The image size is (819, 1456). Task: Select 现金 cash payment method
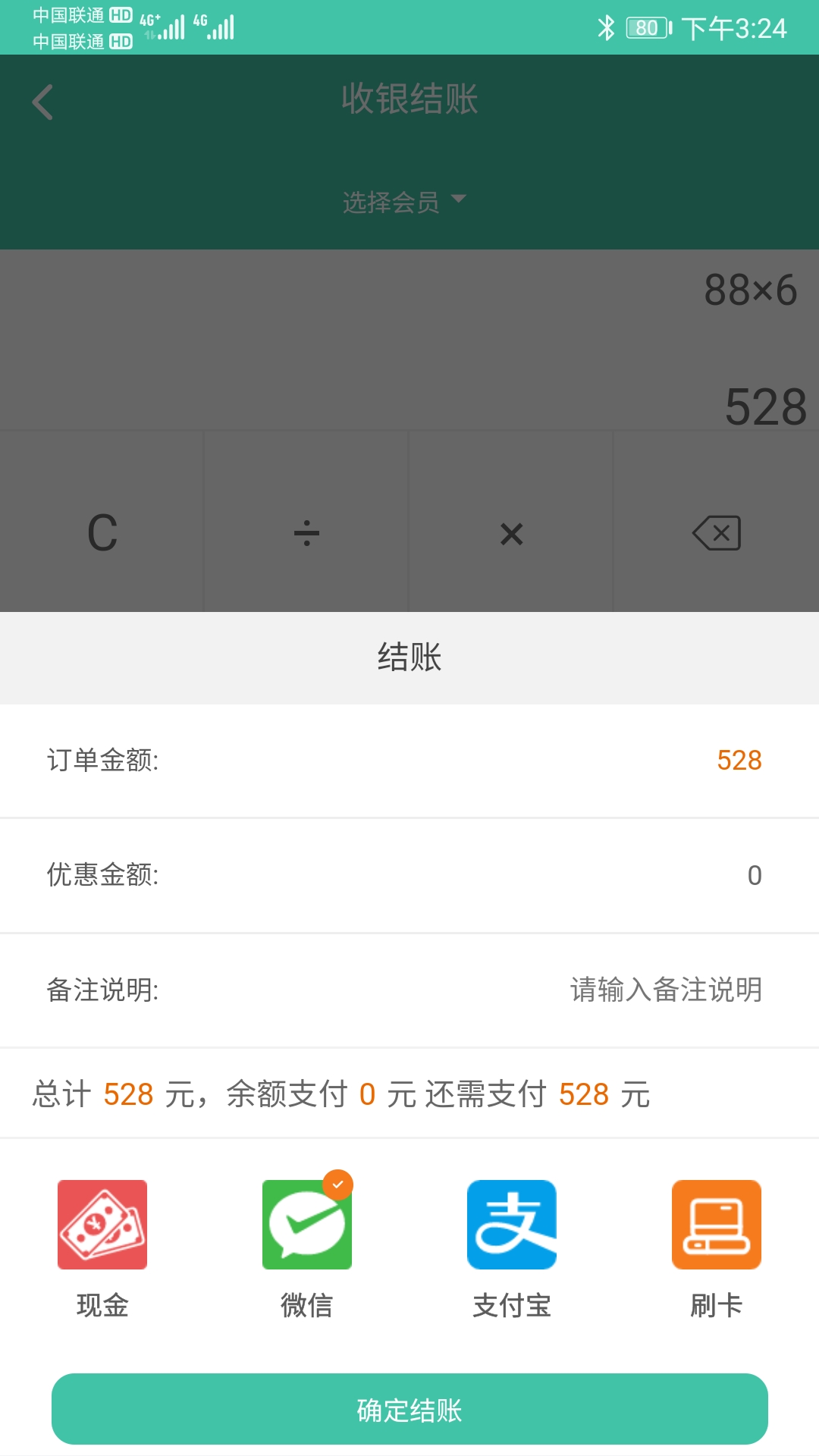click(x=102, y=1225)
